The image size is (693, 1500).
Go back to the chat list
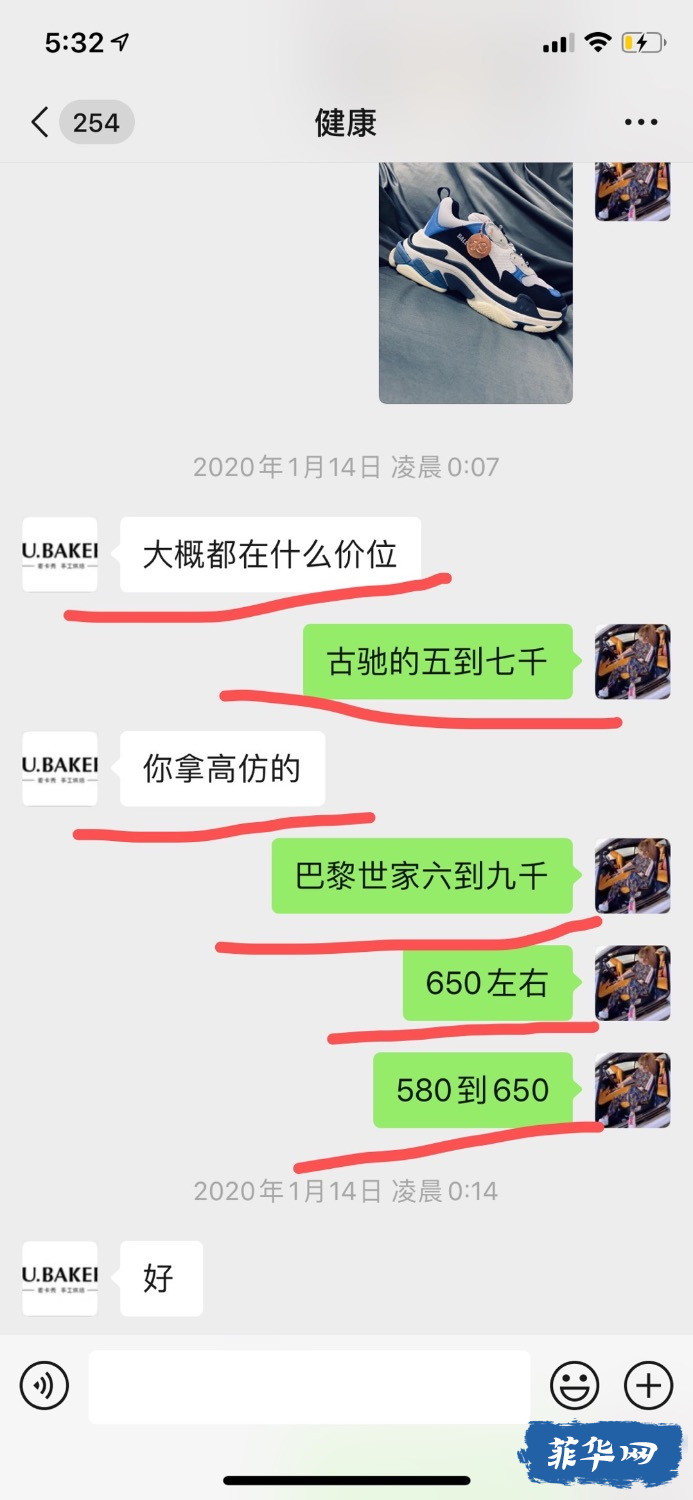40,123
